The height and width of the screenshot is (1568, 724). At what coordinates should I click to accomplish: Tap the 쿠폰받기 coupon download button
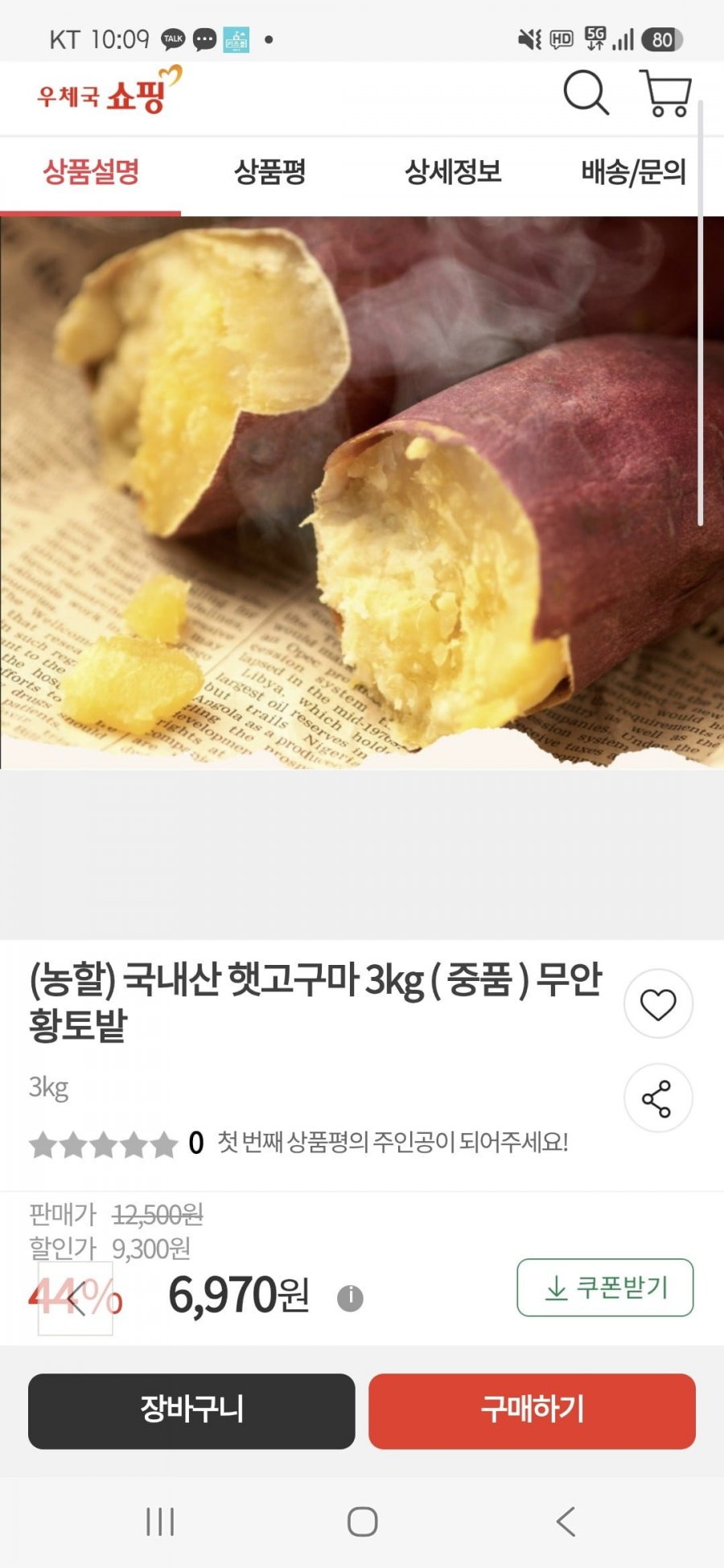[x=605, y=1287]
